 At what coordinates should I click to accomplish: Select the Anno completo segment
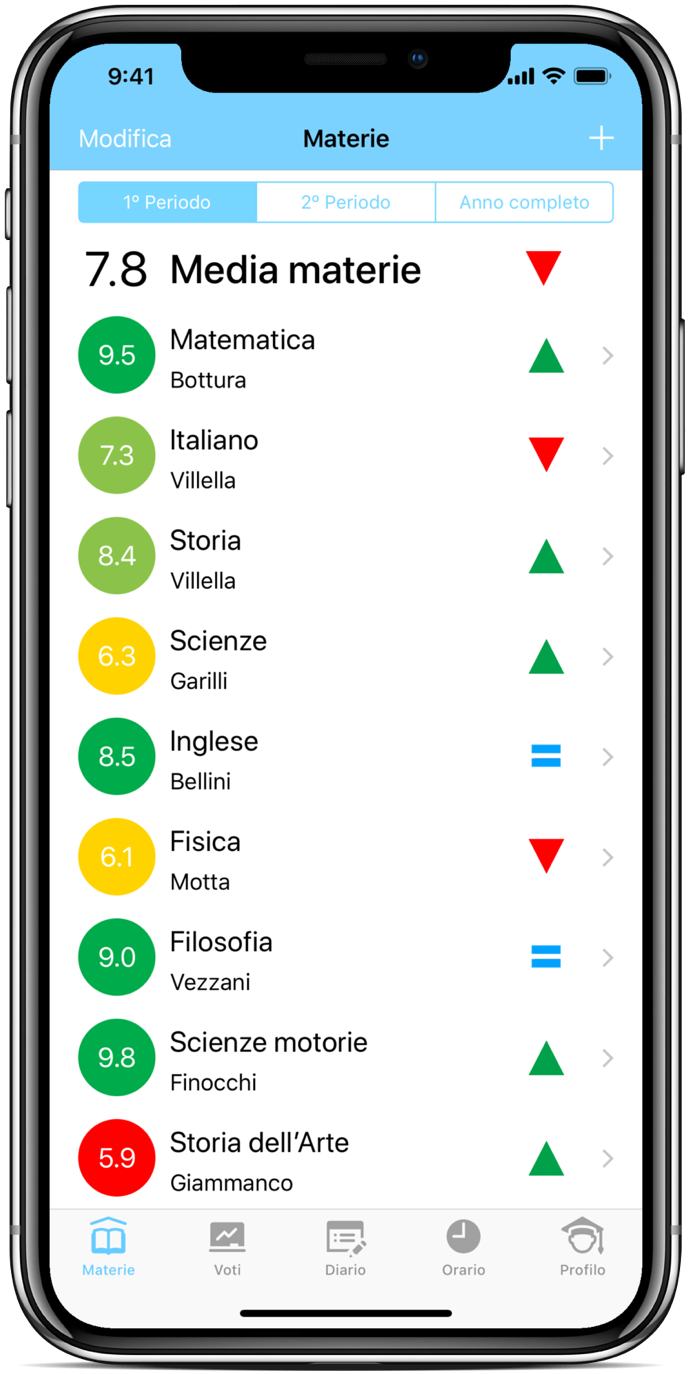pos(524,202)
